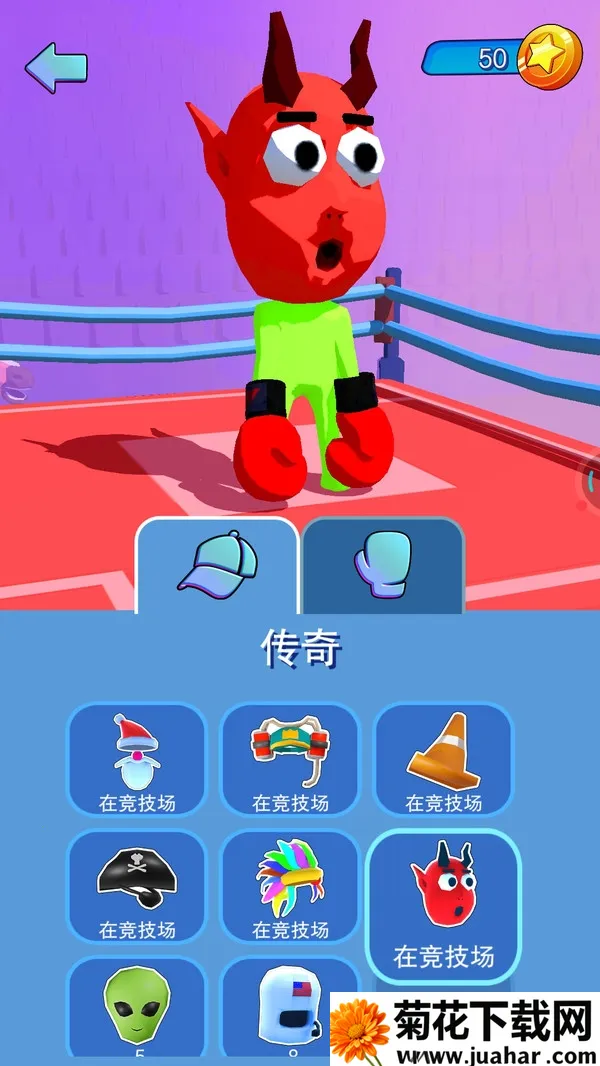The width and height of the screenshot is (600, 1066).
Task: Select the rainbow feather headdress
Action: (x=290, y=886)
